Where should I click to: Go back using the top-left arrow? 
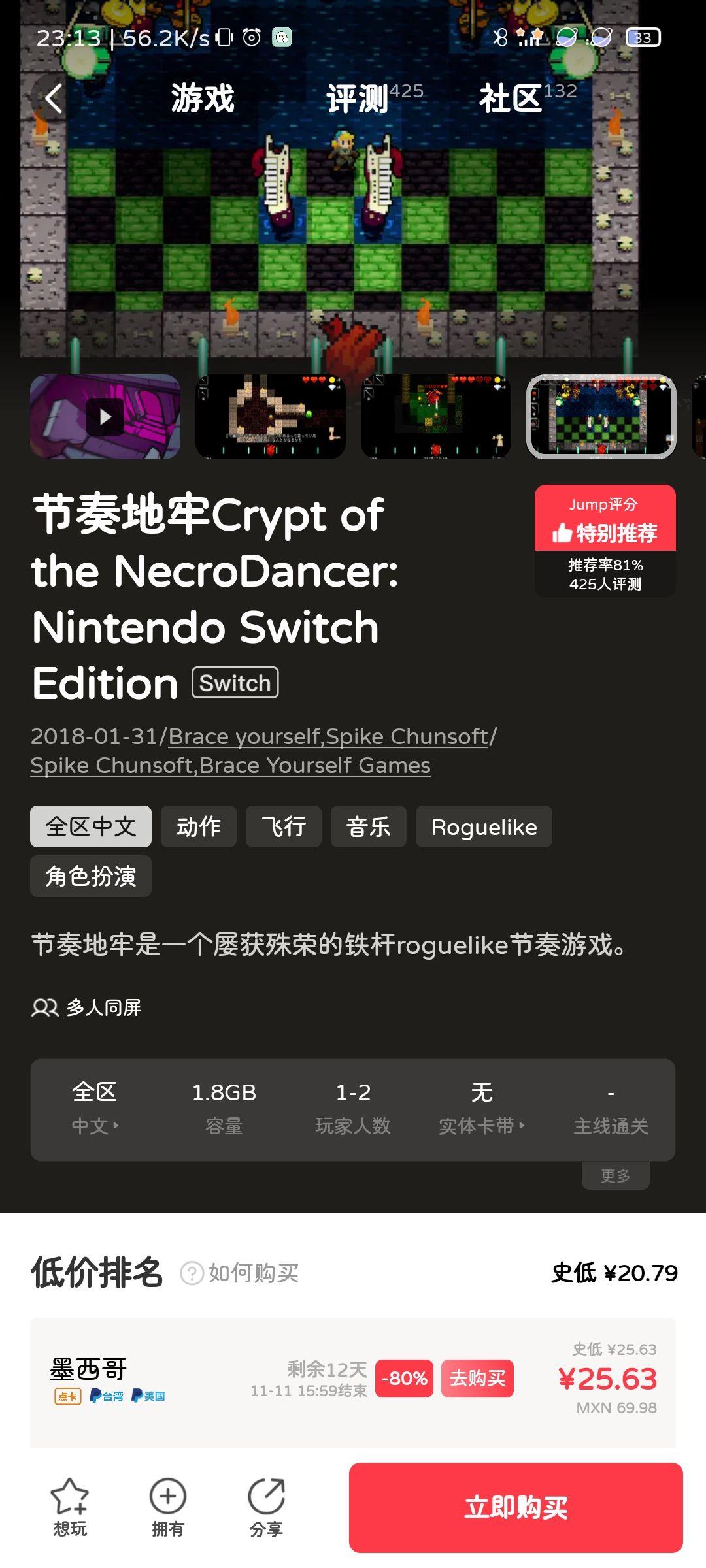[x=54, y=99]
